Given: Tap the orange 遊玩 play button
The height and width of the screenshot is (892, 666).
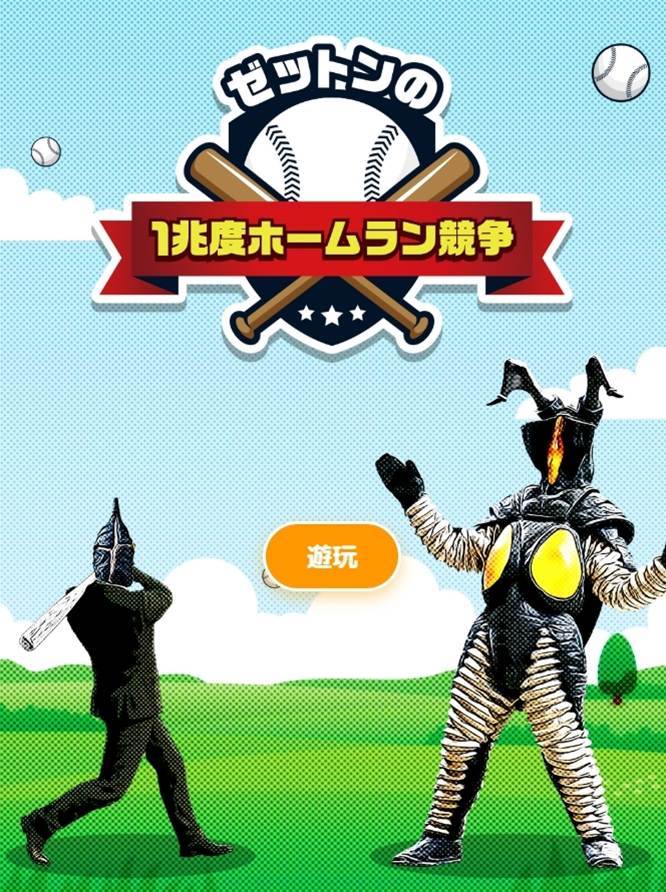Looking at the screenshot, I should (331, 558).
